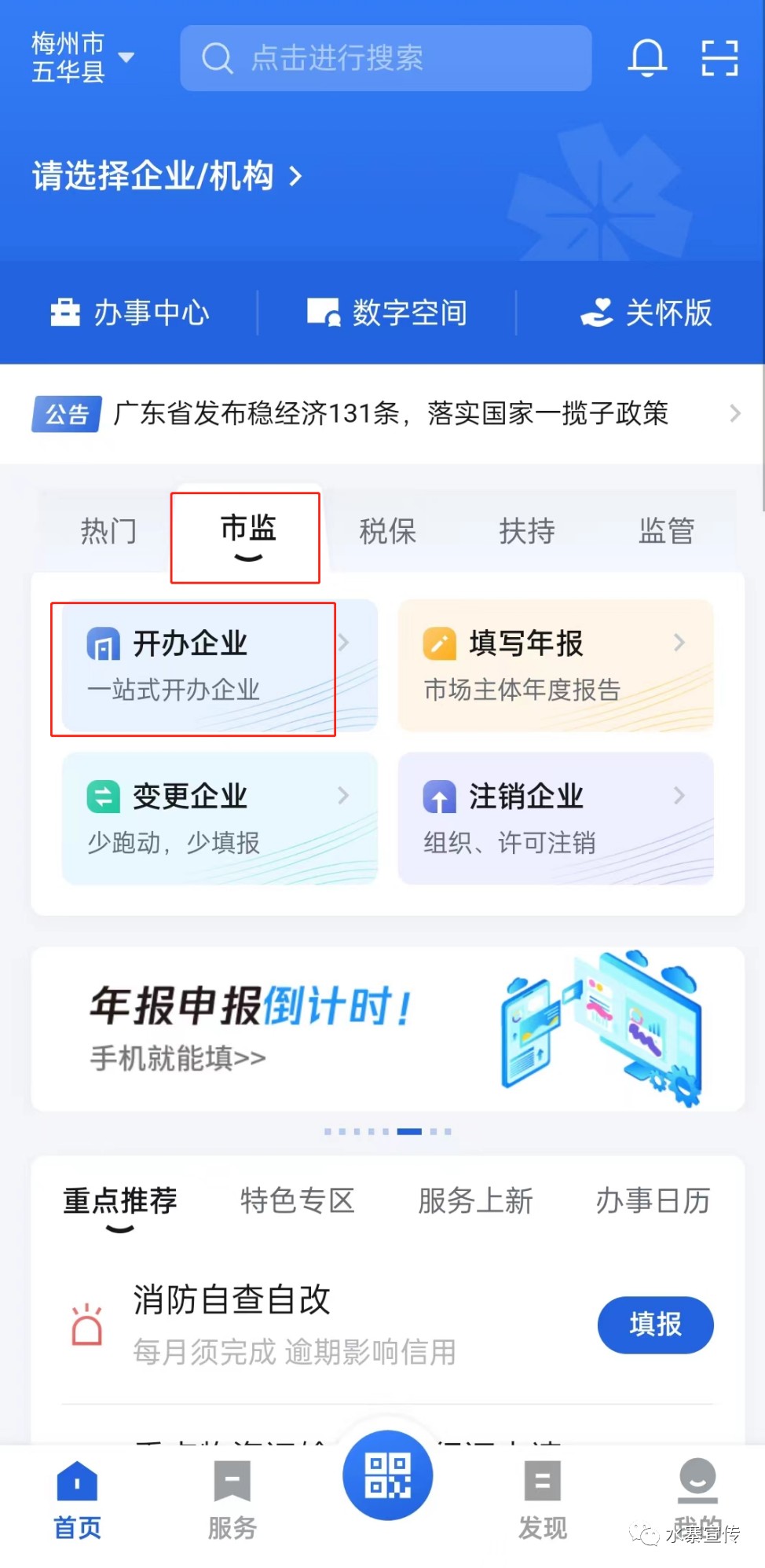Screen dimensions: 765x1568
Task: Switch to 关怀版 mode
Action: click(646, 313)
